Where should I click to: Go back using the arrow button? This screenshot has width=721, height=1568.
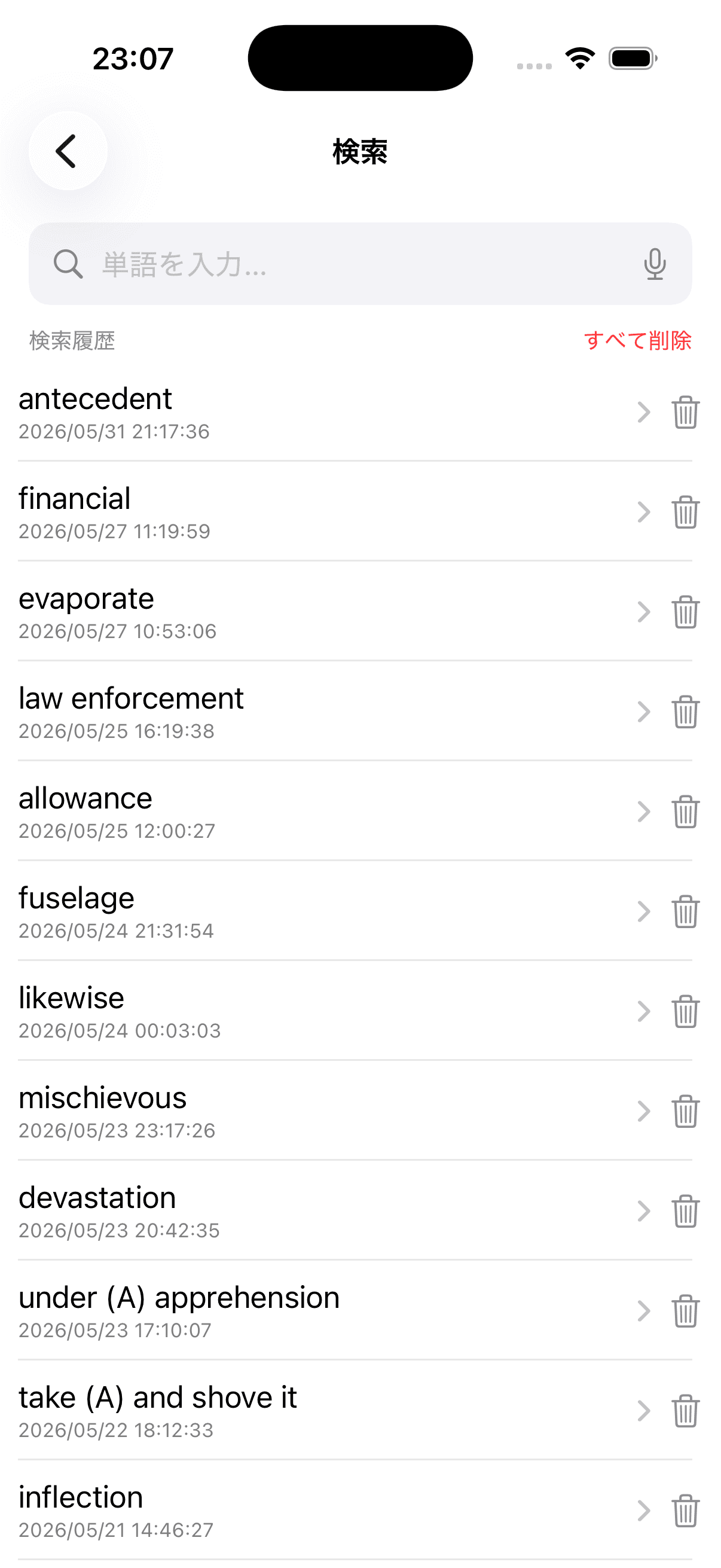click(x=68, y=151)
